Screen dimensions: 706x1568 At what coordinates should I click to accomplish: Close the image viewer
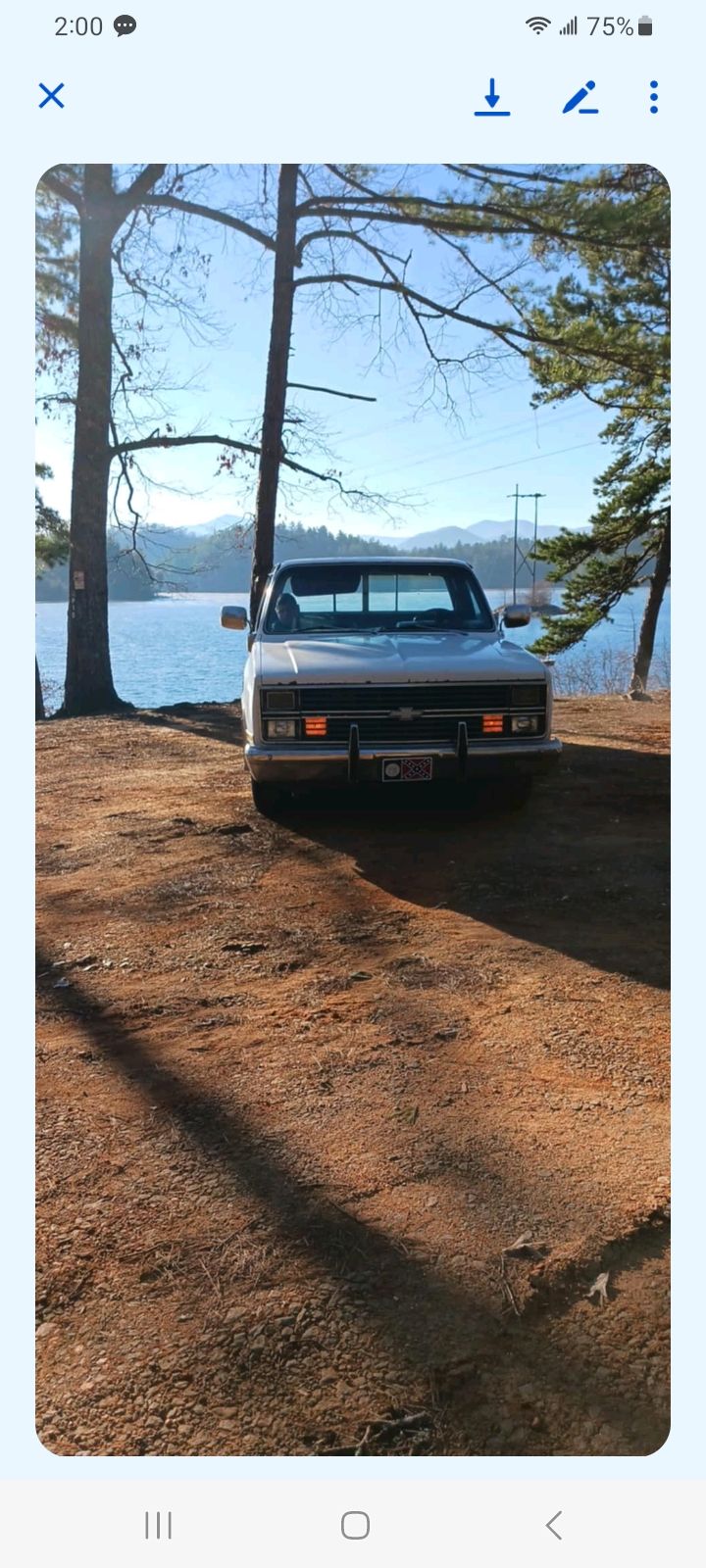(x=51, y=96)
